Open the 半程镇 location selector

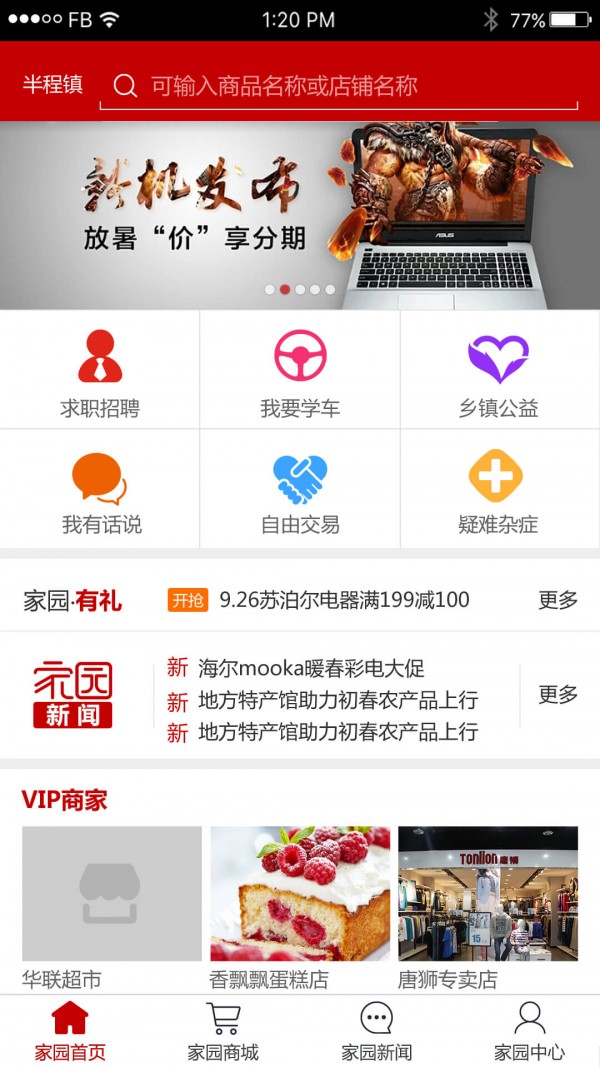coord(52,85)
